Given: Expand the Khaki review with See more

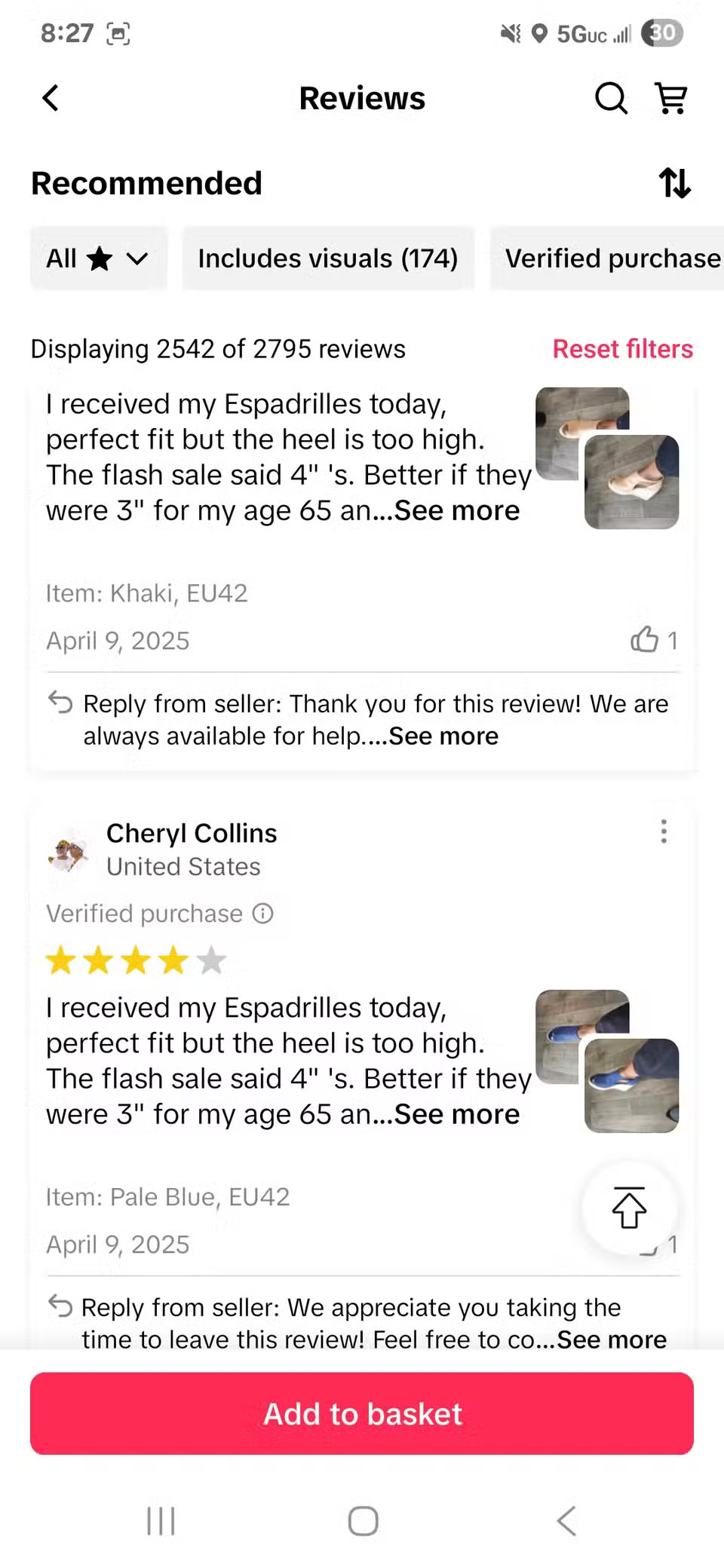Looking at the screenshot, I should pos(457,511).
